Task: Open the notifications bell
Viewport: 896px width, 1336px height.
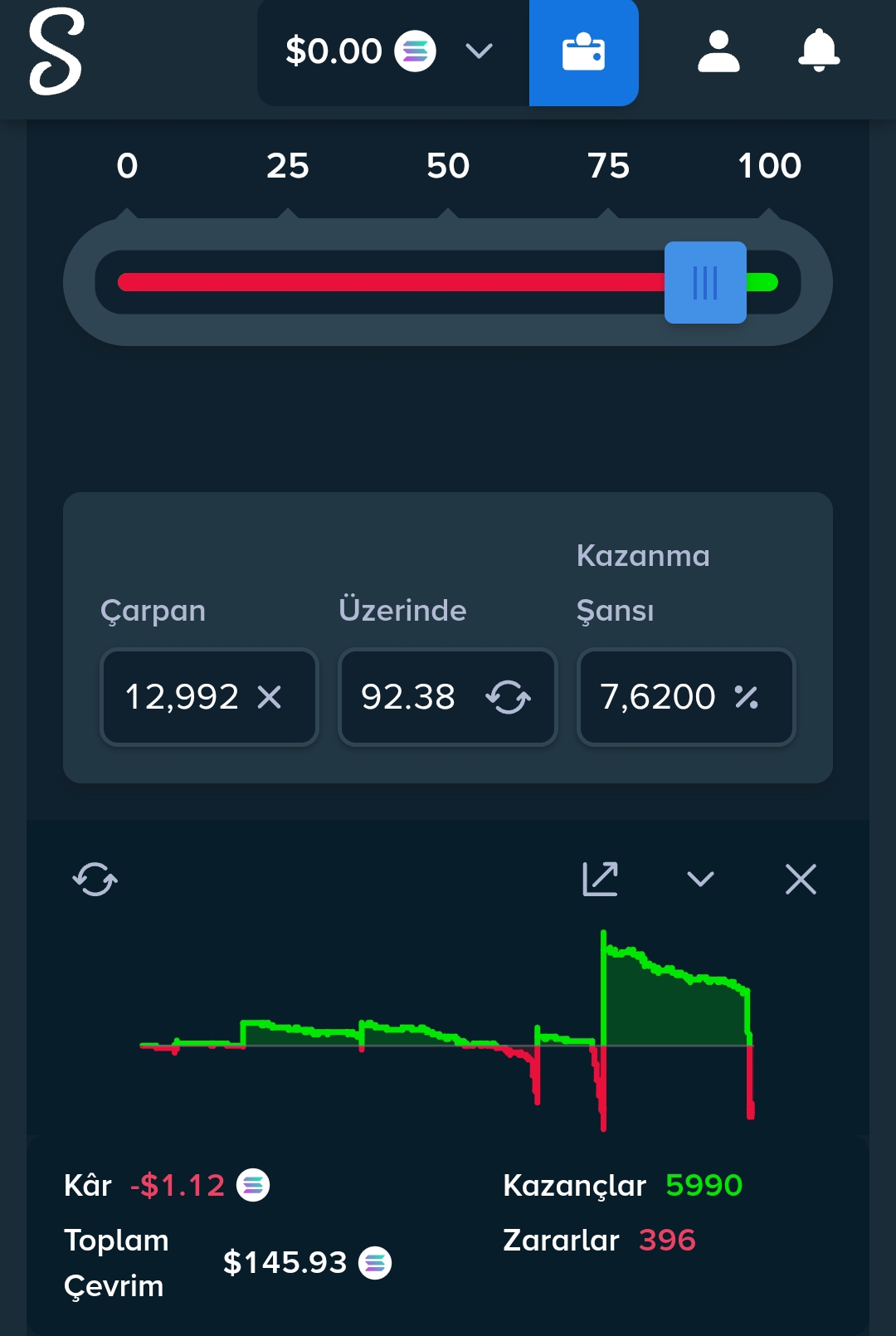Action: (819, 51)
